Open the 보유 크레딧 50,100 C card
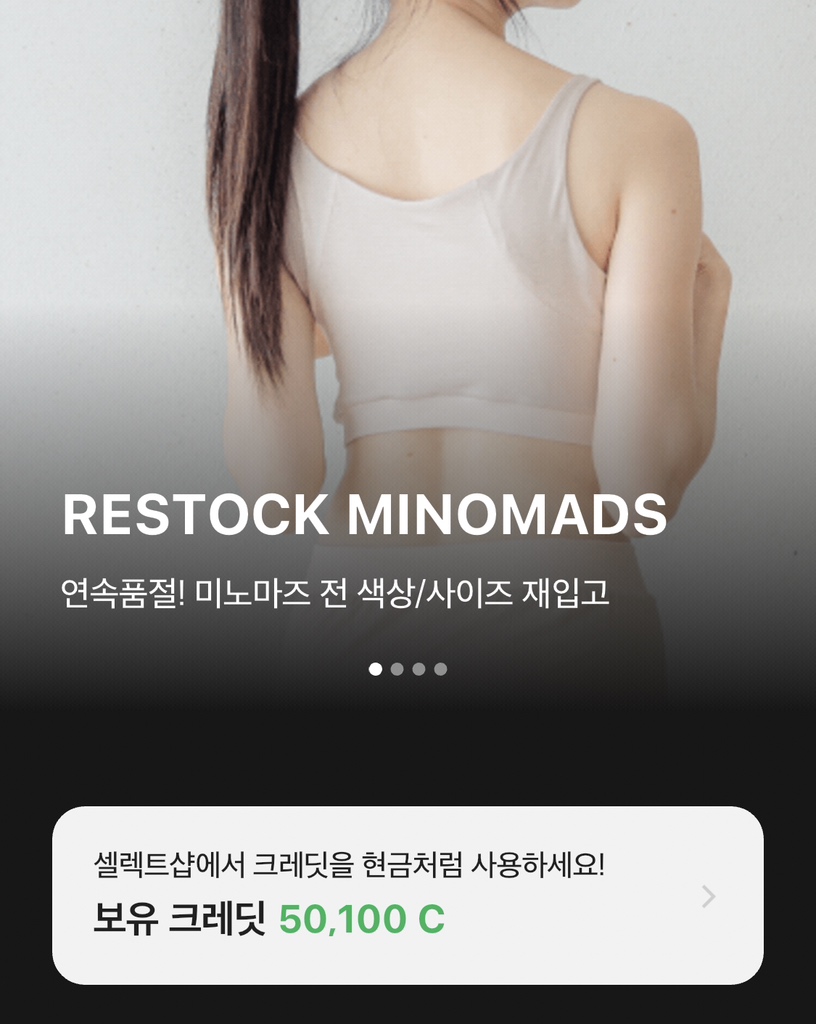The width and height of the screenshot is (816, 1024). point(407,895)
